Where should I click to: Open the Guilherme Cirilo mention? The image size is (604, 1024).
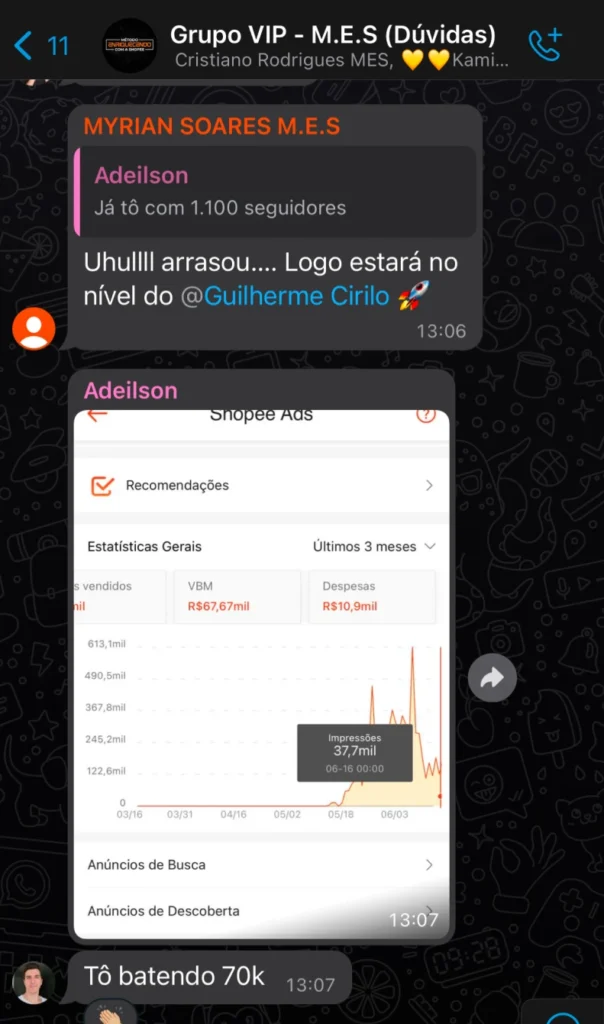[297, 297]
